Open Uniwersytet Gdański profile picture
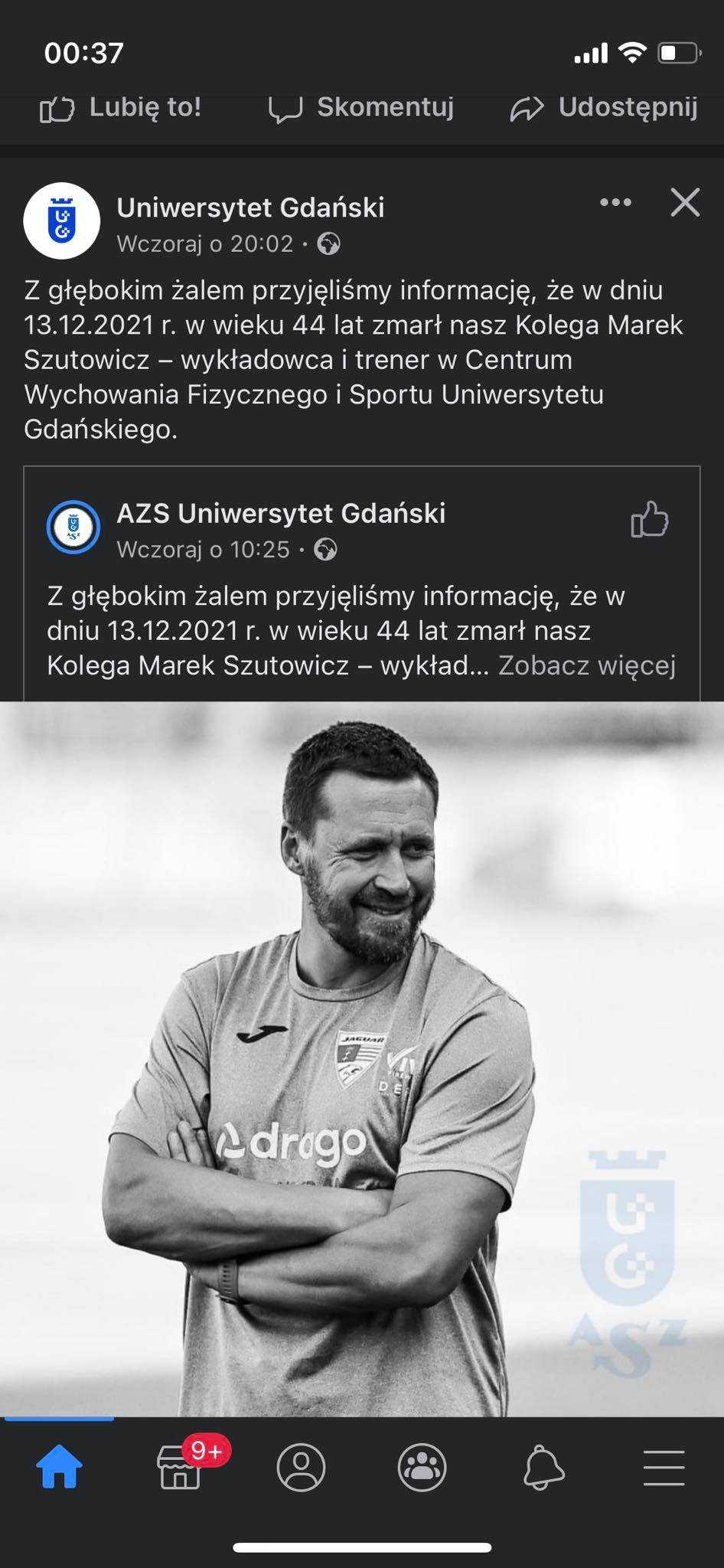724x1568 pixels. tap(62, 221)
